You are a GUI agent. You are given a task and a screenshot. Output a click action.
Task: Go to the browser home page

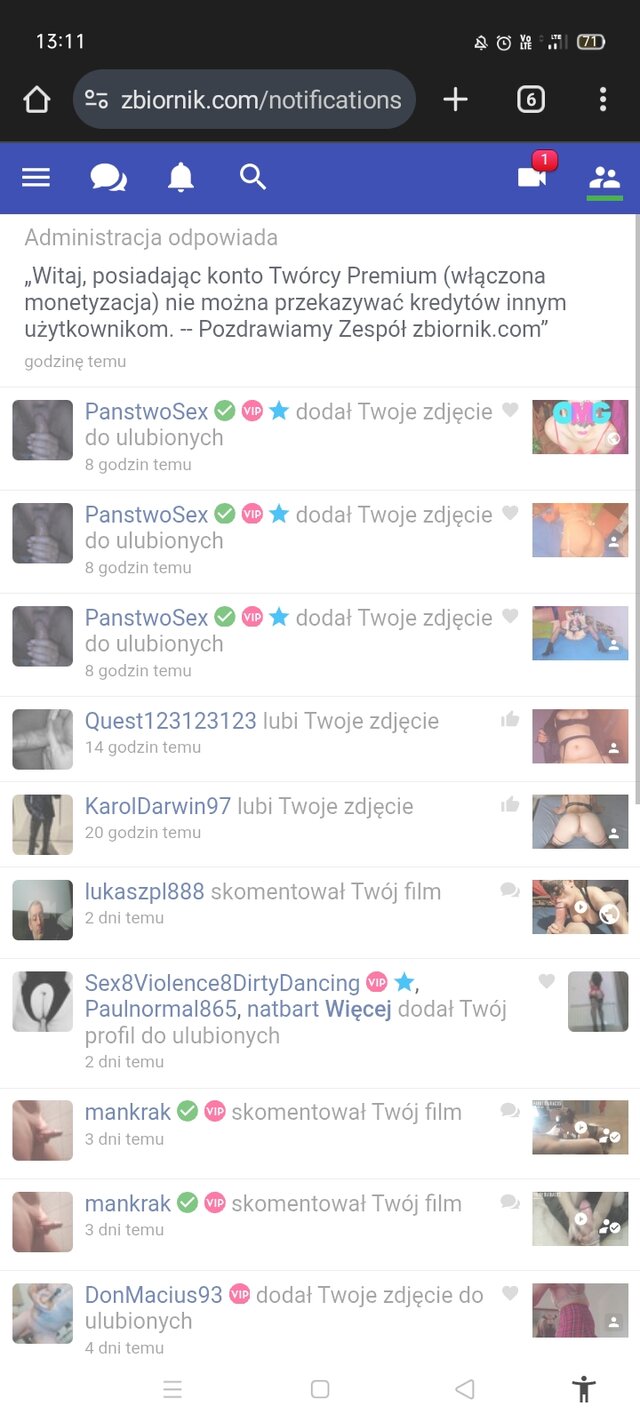pos(36,99)
